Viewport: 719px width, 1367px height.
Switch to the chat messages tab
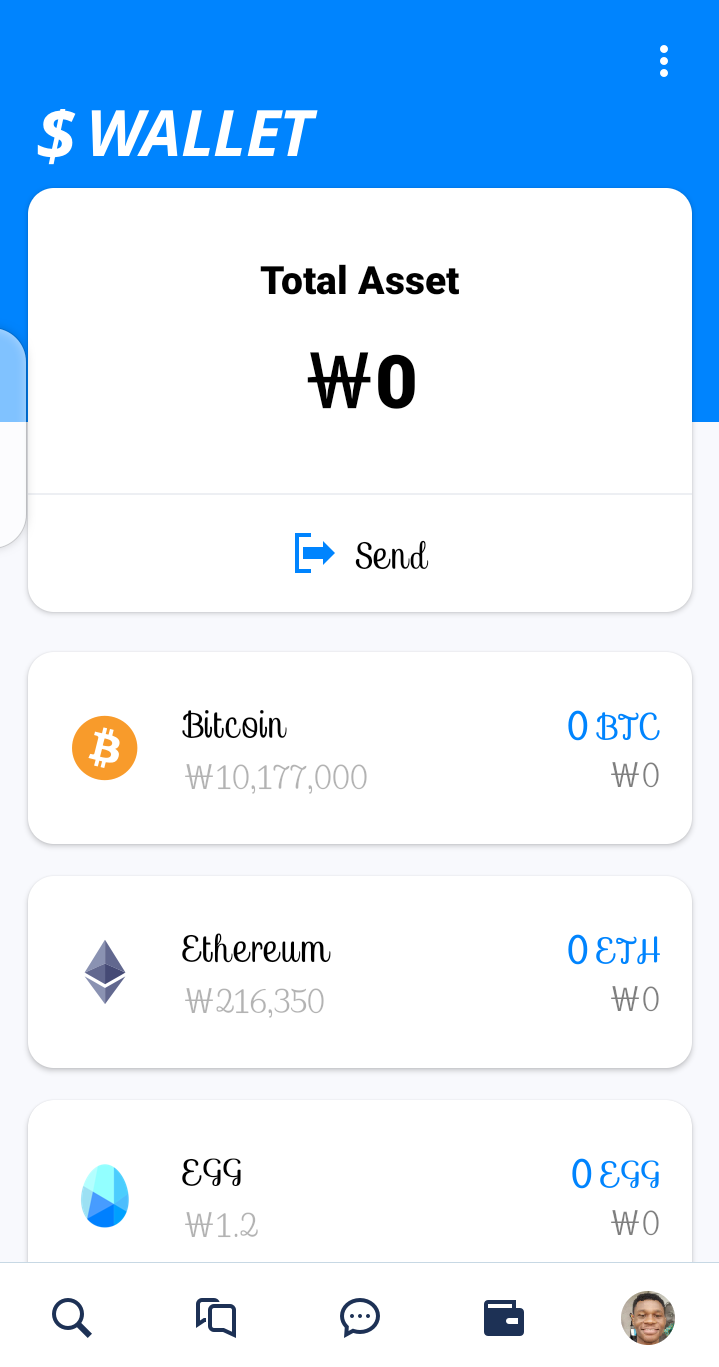pos(360,1317)
